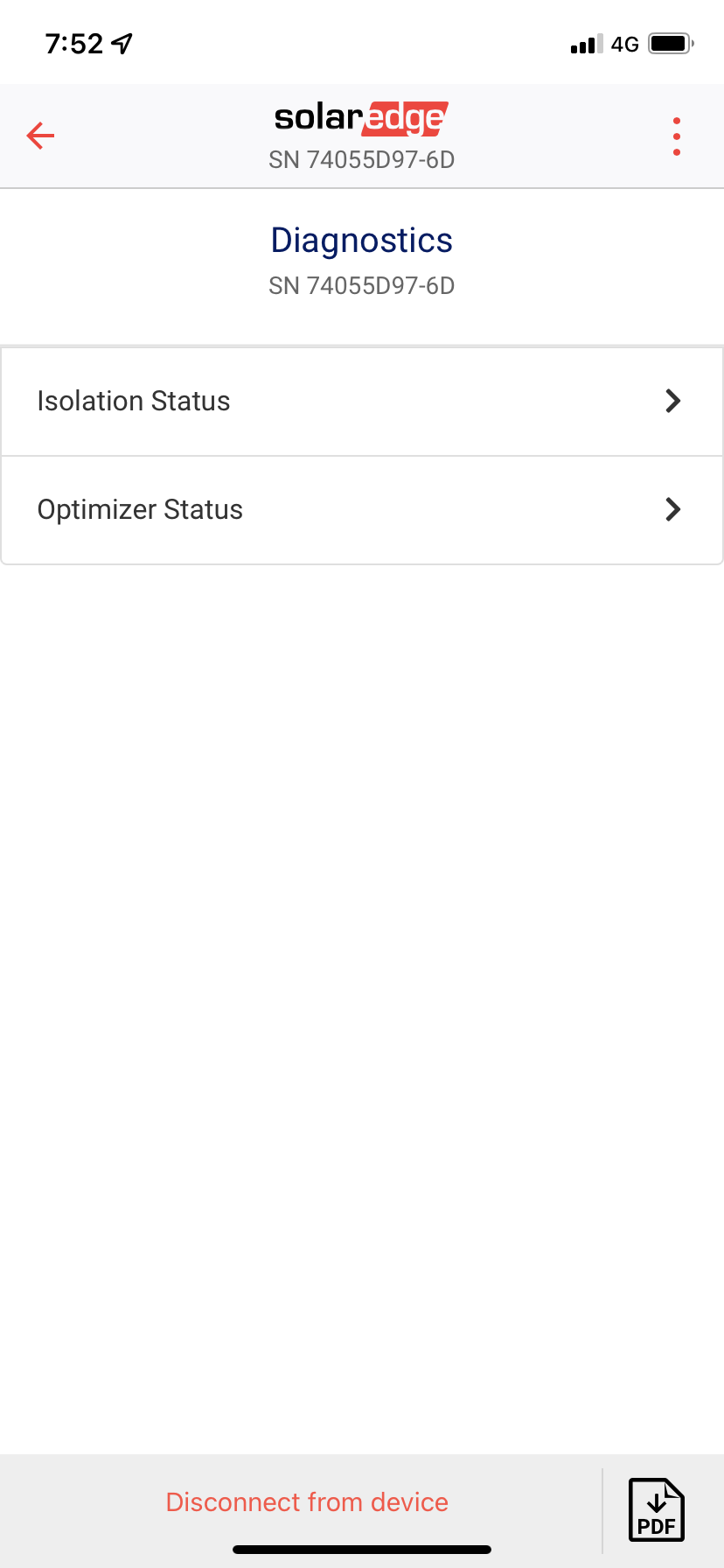Viewport: 724px width, 1568px height.
Task: Open the three-dot overflow menu
Action: [676, 136]
